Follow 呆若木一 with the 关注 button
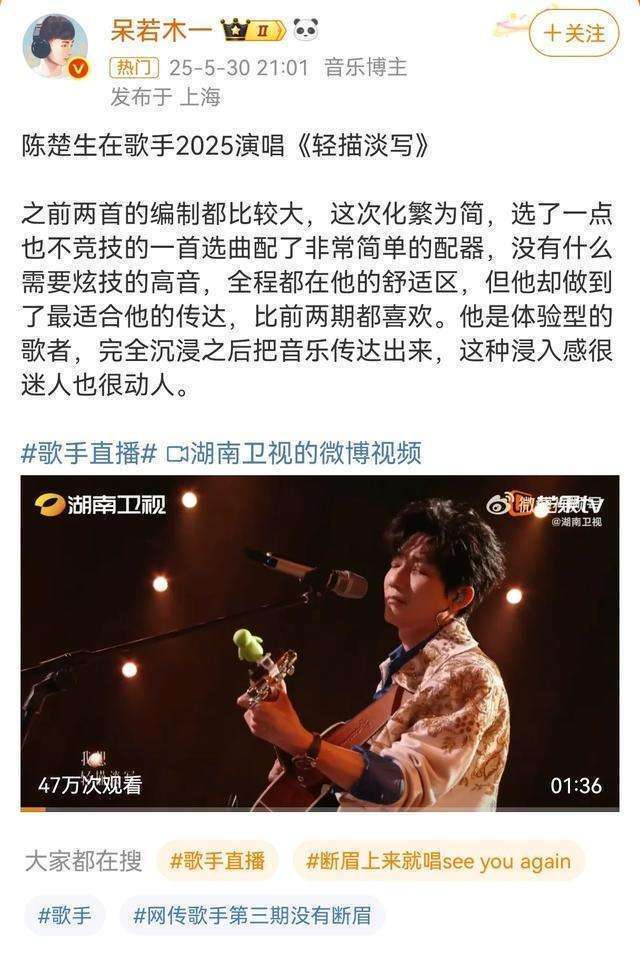The height and width of the screenshot is (971, 640). pyautogui.click(x=574, y=33)
